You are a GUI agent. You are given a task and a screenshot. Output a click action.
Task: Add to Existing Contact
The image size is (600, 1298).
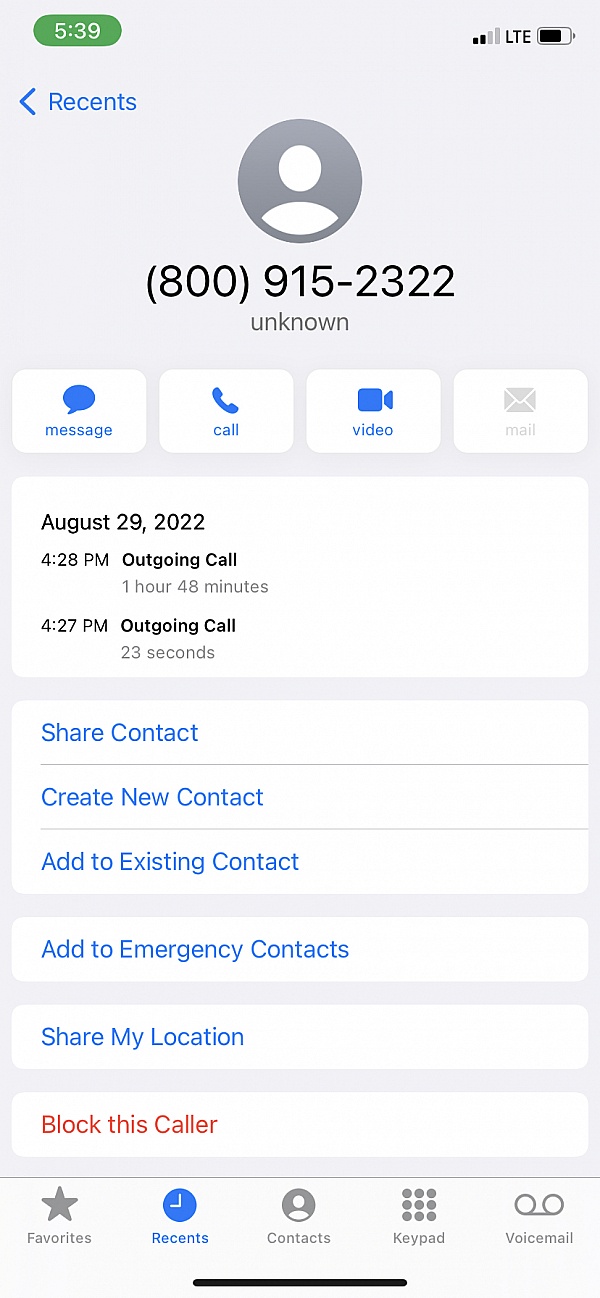point(170,862)
